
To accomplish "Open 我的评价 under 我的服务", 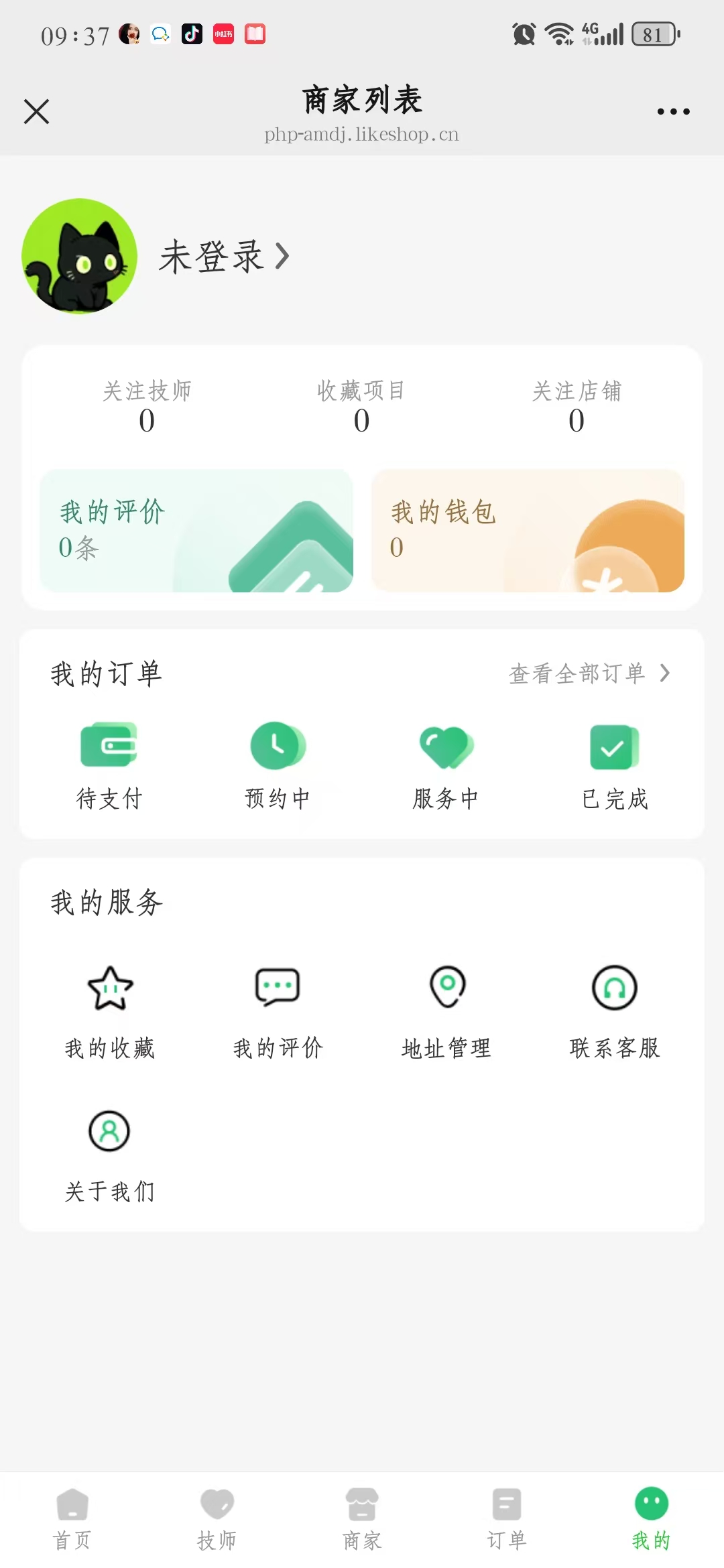I will click(278, 1012).
